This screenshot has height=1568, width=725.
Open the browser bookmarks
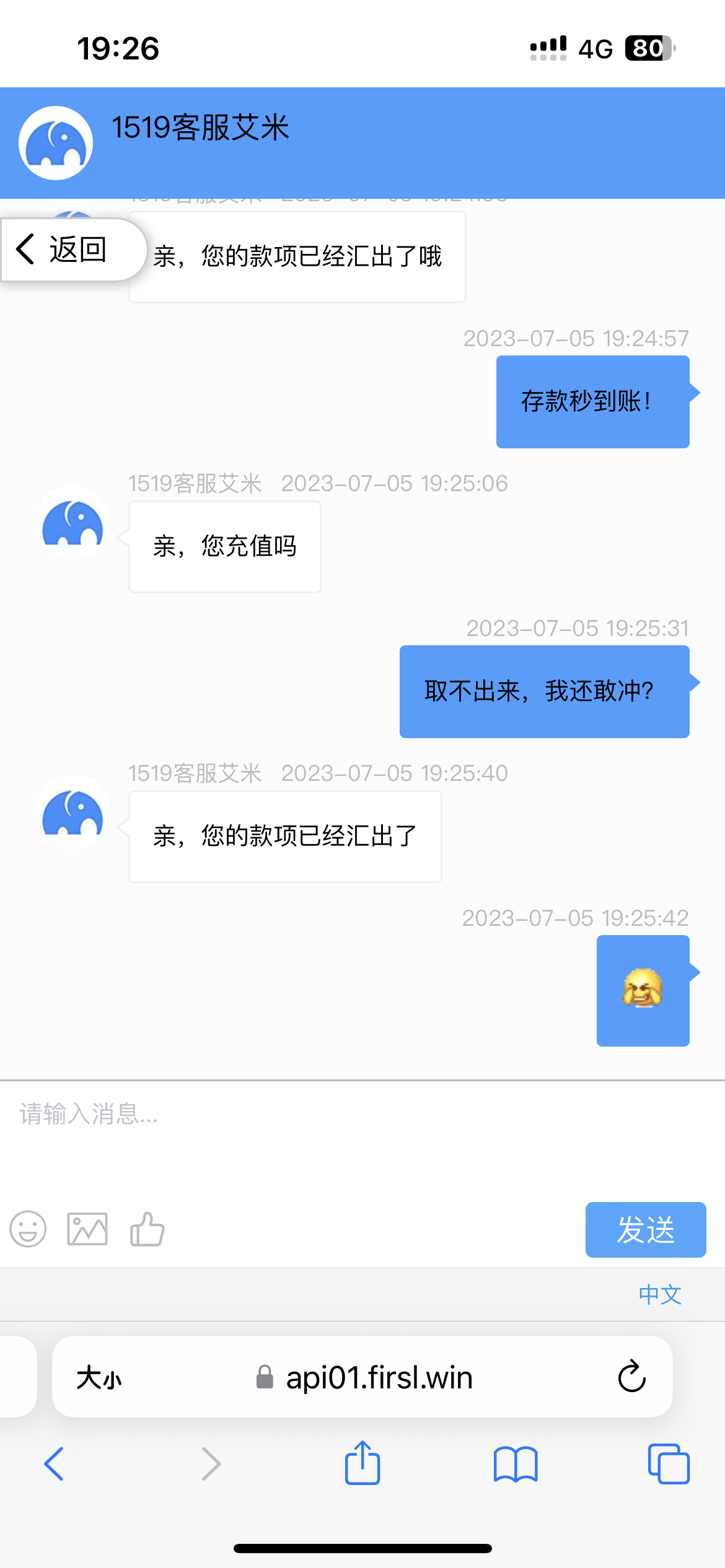[516, 1464]
